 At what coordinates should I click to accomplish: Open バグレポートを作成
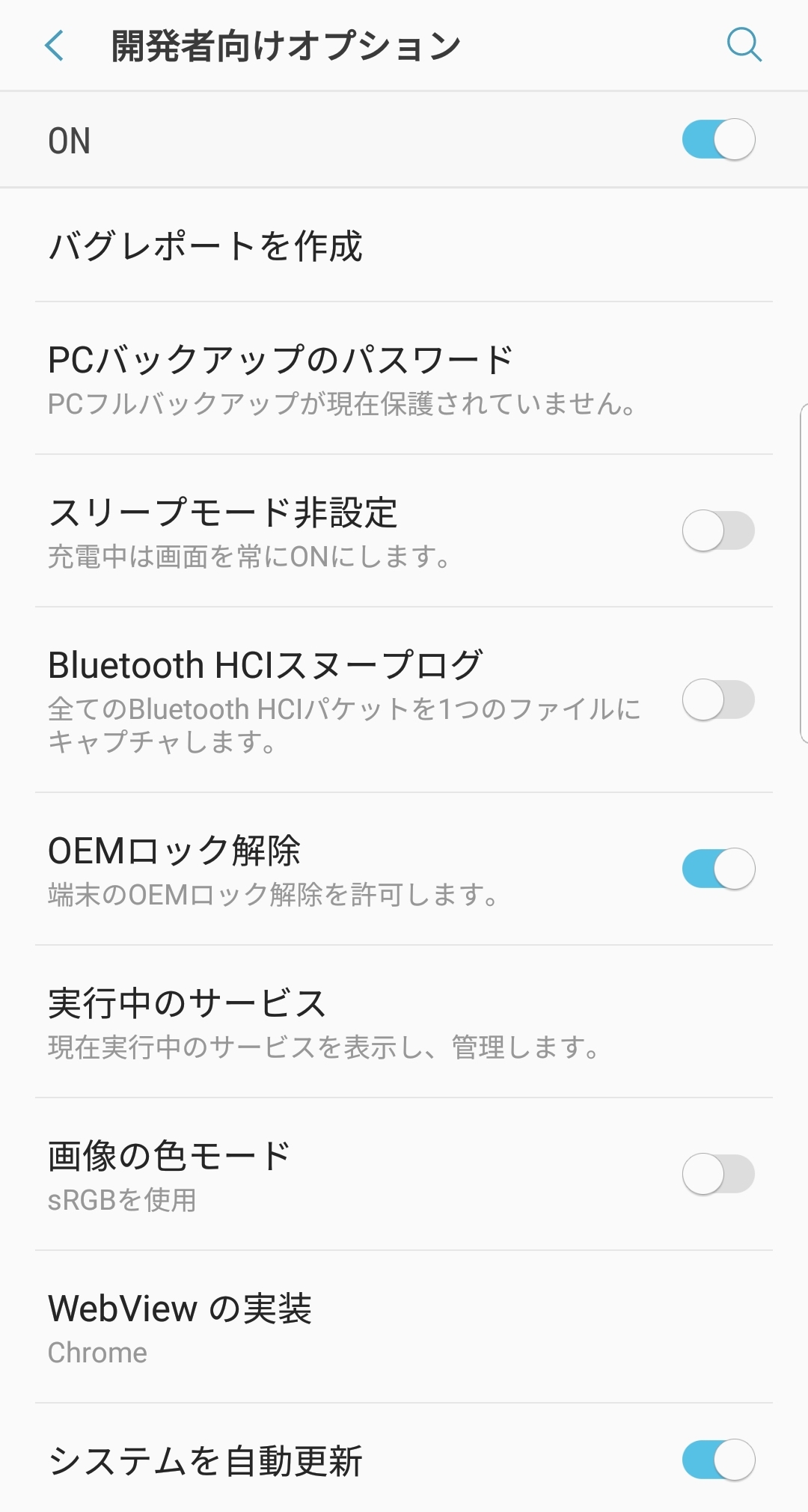coord(404,245)
